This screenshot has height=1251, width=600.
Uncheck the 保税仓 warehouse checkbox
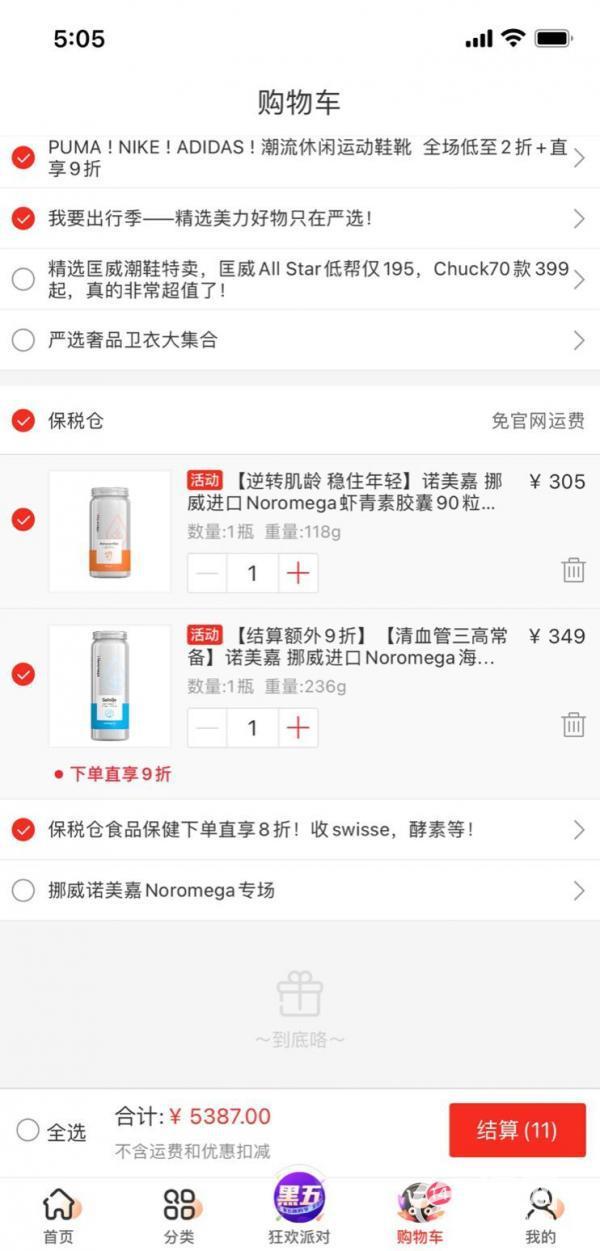[23, 421]
